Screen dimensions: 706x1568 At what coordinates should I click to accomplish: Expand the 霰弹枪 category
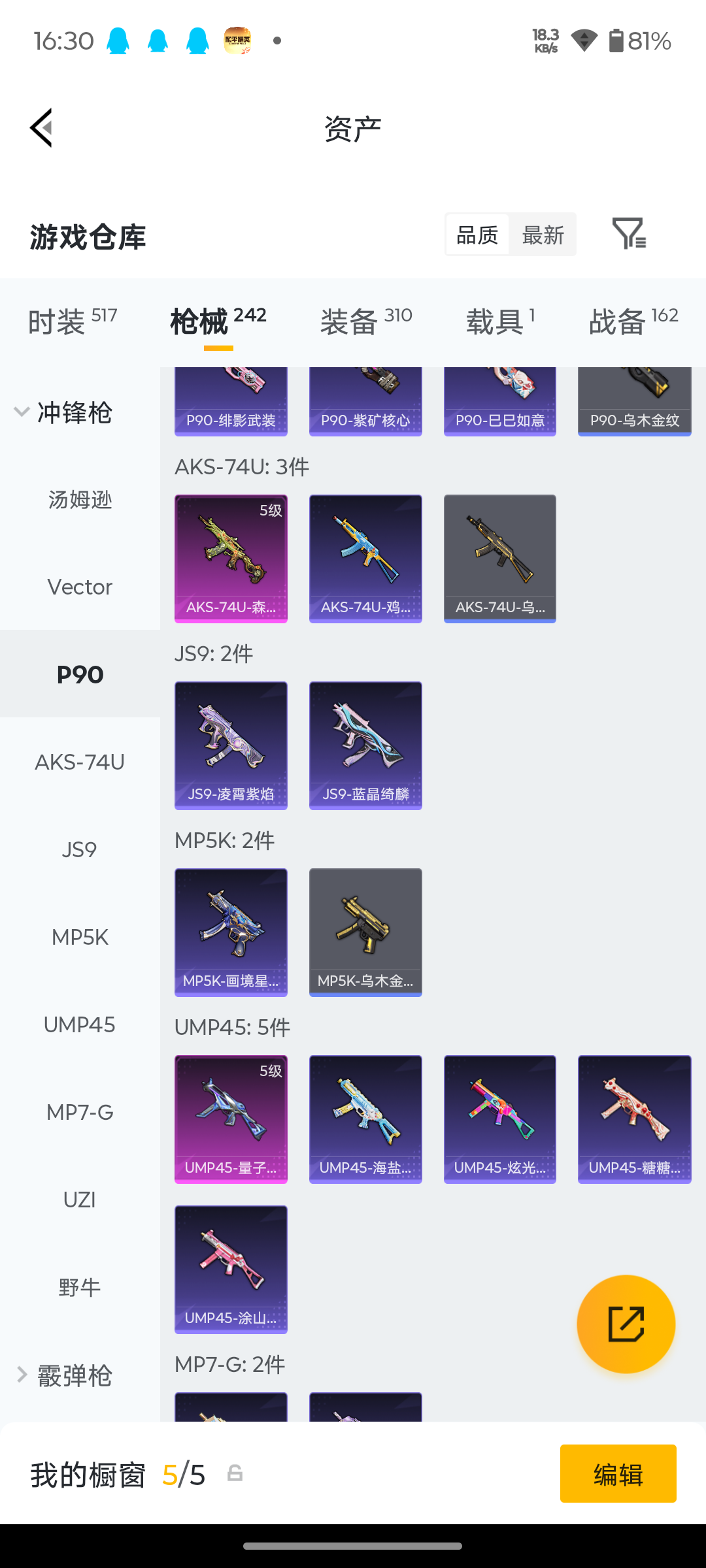point(63,1375)
